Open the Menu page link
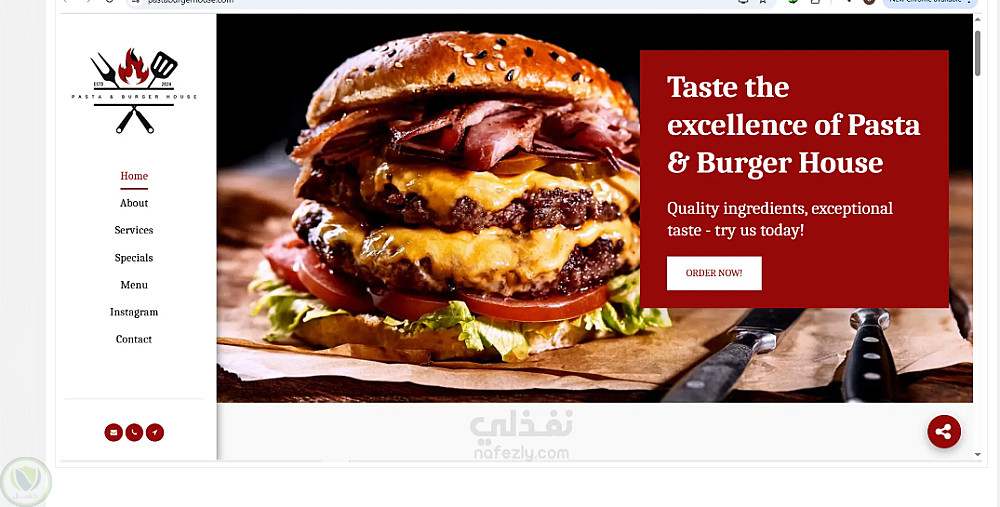 point(134,285)
